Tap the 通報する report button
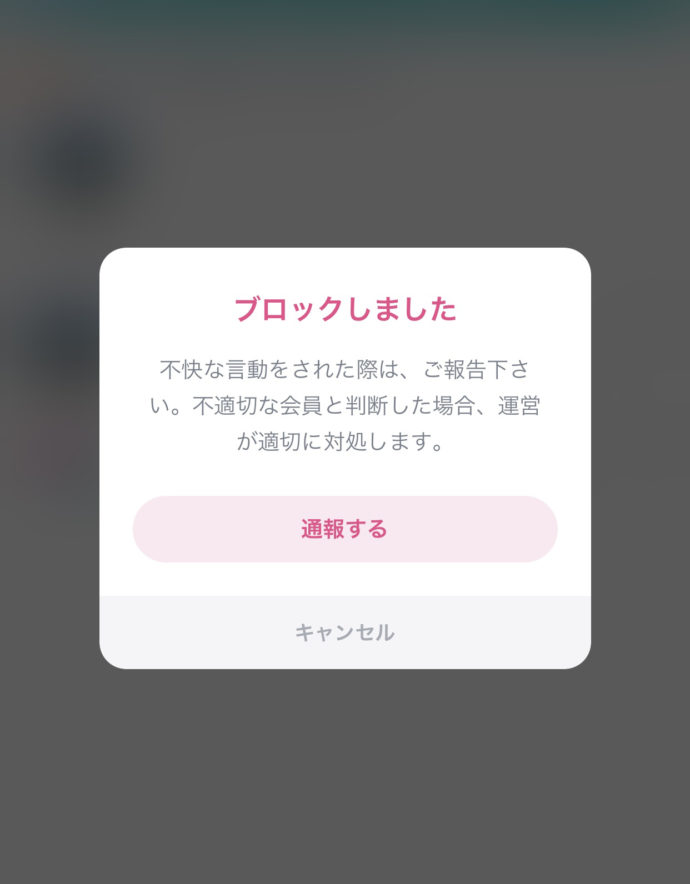This screenshot has width=690, height=884. coord(345,529)
